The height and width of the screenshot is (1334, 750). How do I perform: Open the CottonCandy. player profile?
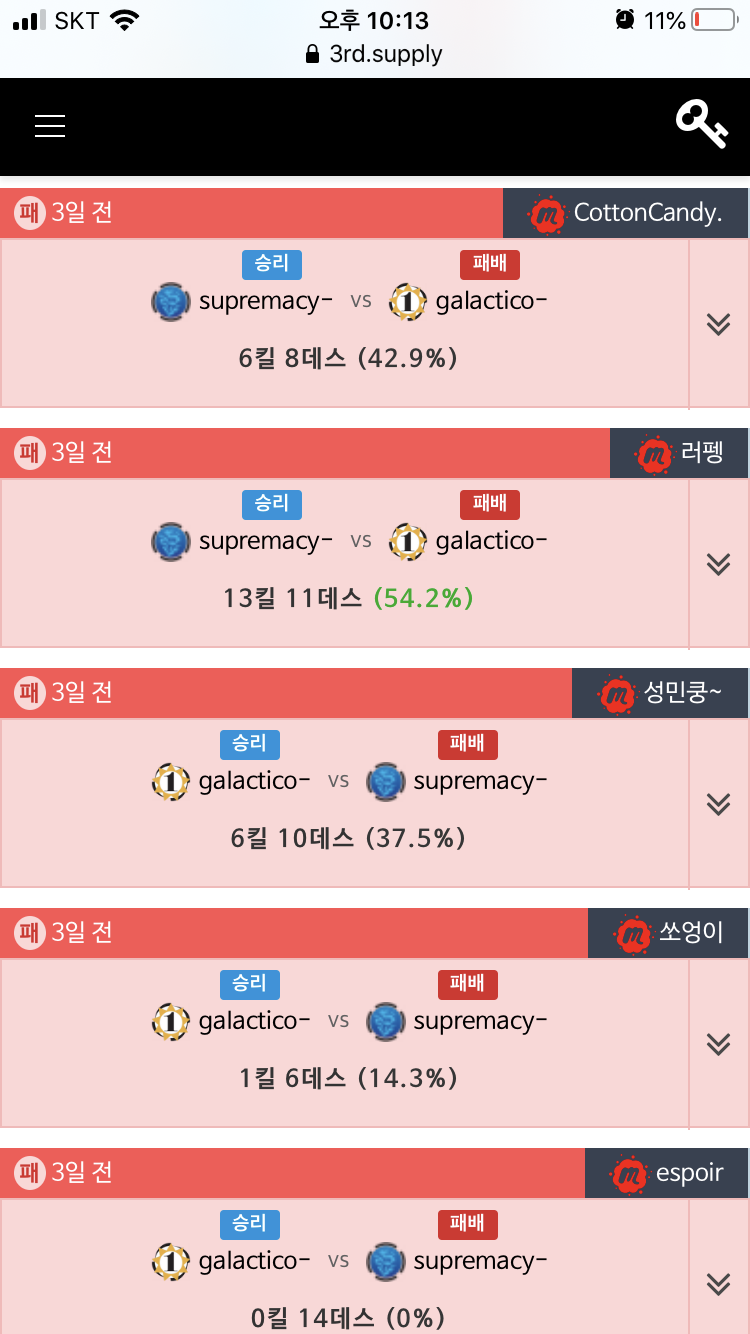coord(626,213)
